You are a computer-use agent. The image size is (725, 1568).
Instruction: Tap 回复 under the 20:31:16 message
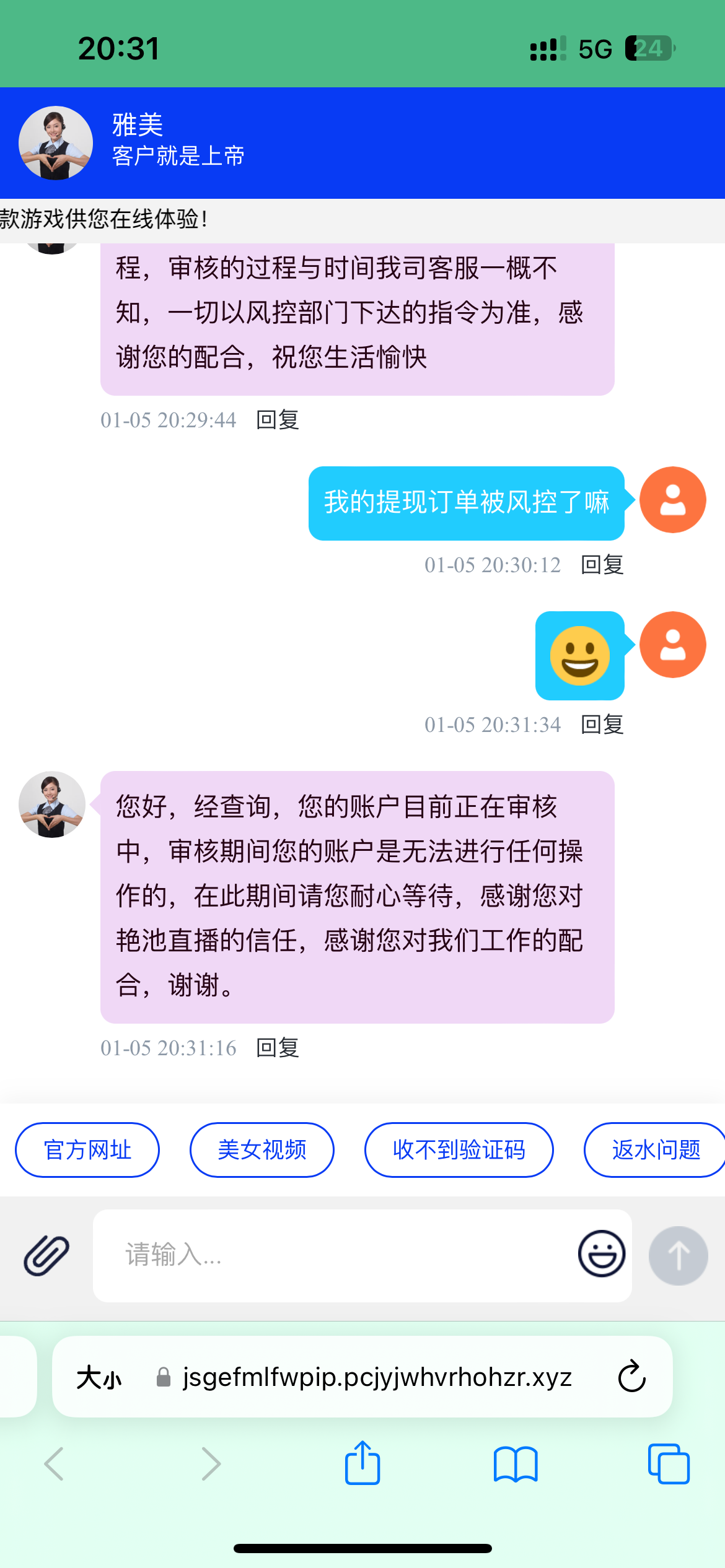(278, 1048)
